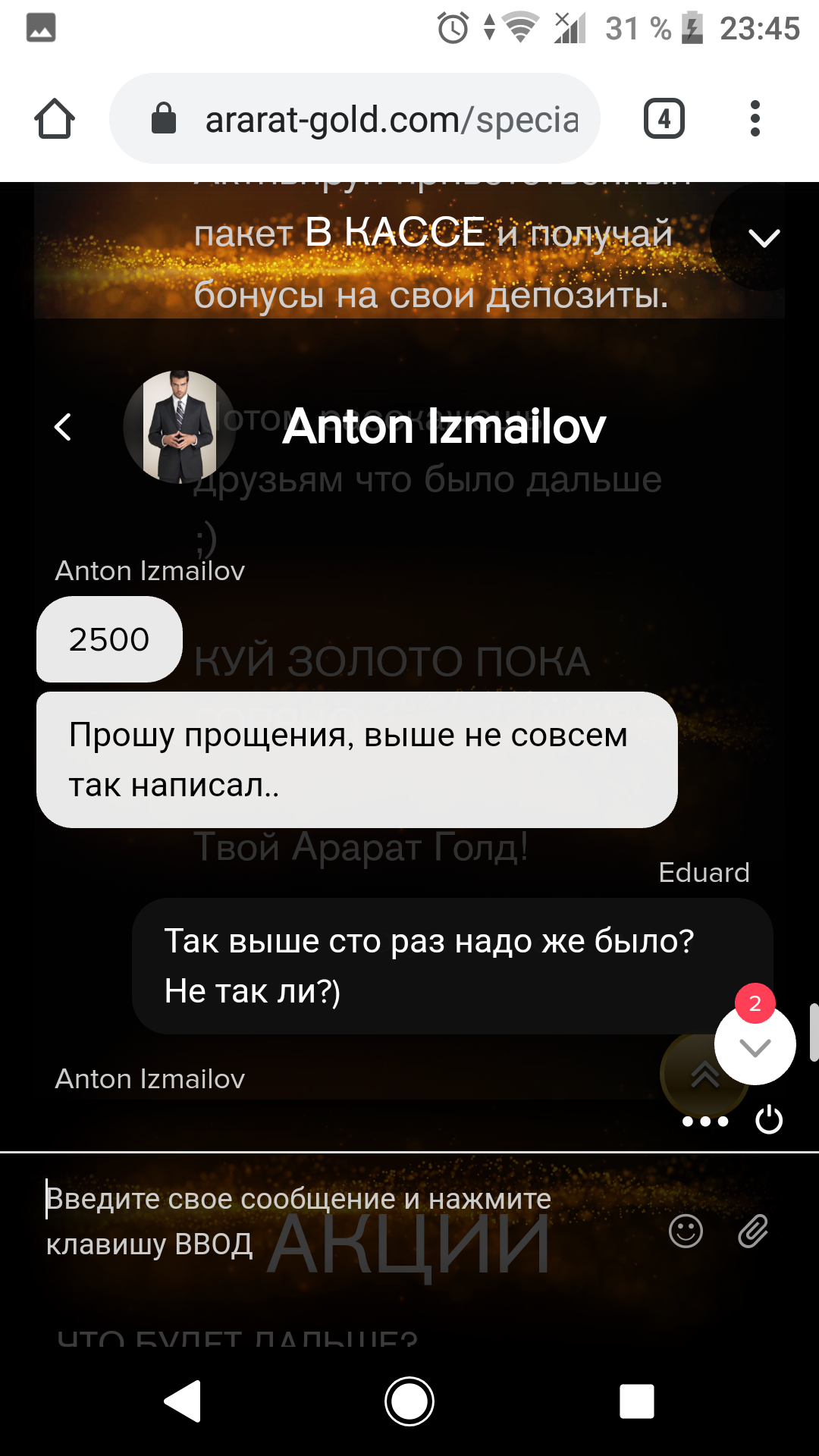Open the recent apps view

pos(636,1401)
